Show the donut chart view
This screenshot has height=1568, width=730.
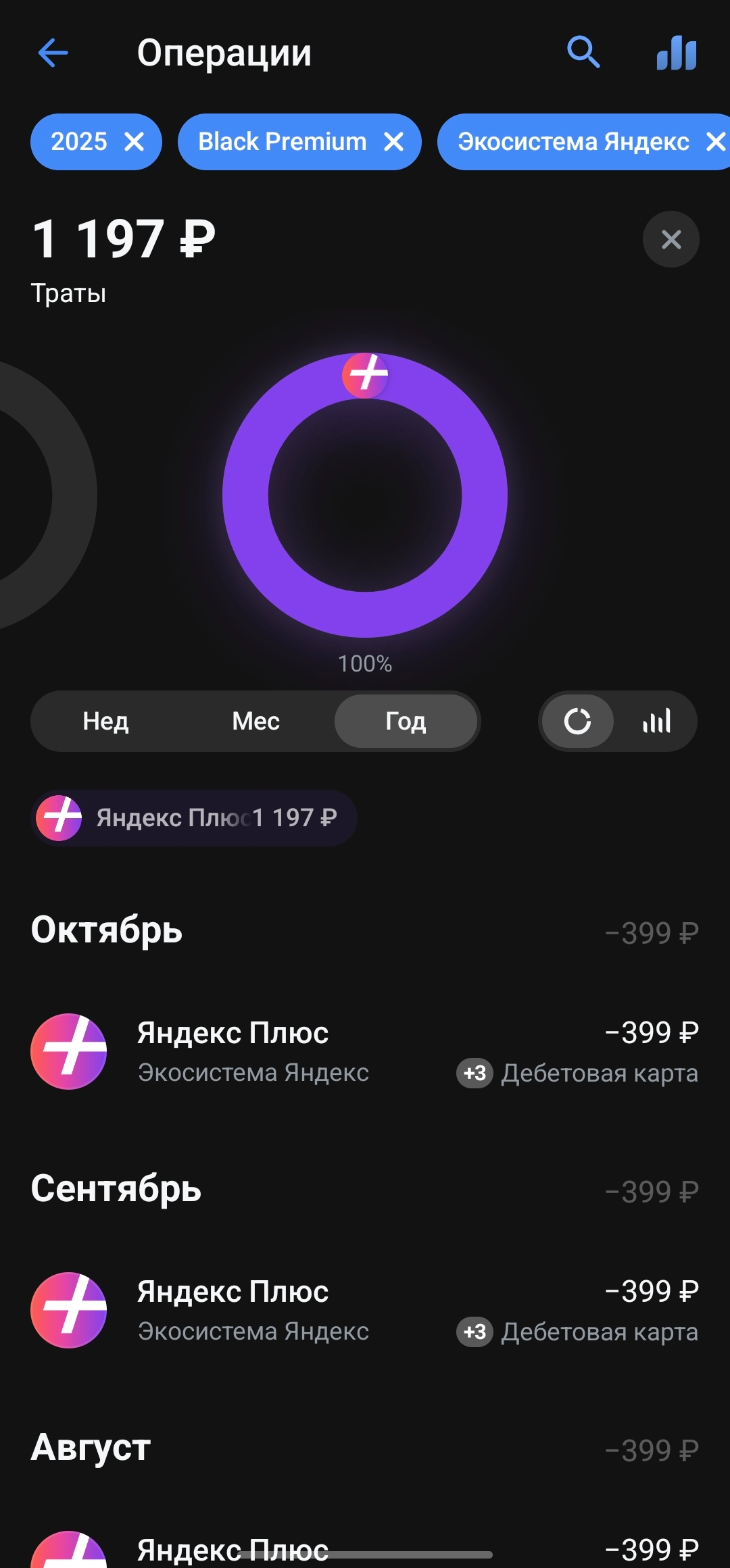pyautogui.click(x=578, y=722)
